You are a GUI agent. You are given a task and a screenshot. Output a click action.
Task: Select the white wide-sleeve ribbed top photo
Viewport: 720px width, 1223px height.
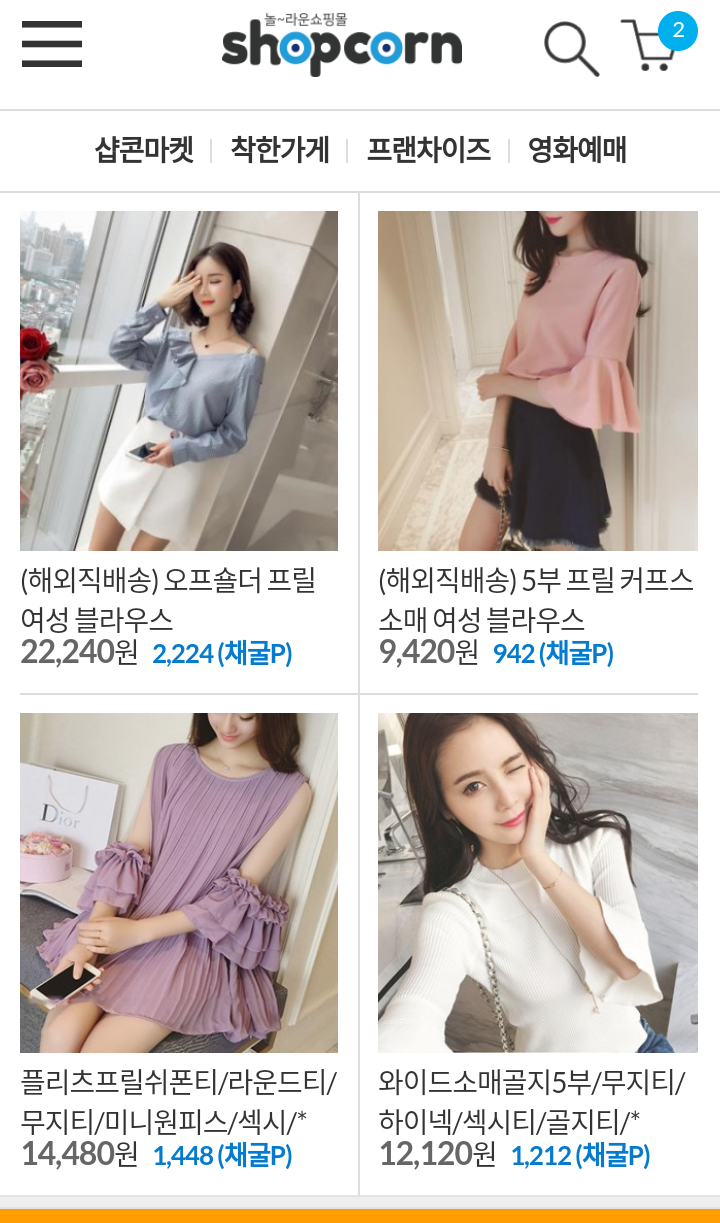(x=537, y=882)
